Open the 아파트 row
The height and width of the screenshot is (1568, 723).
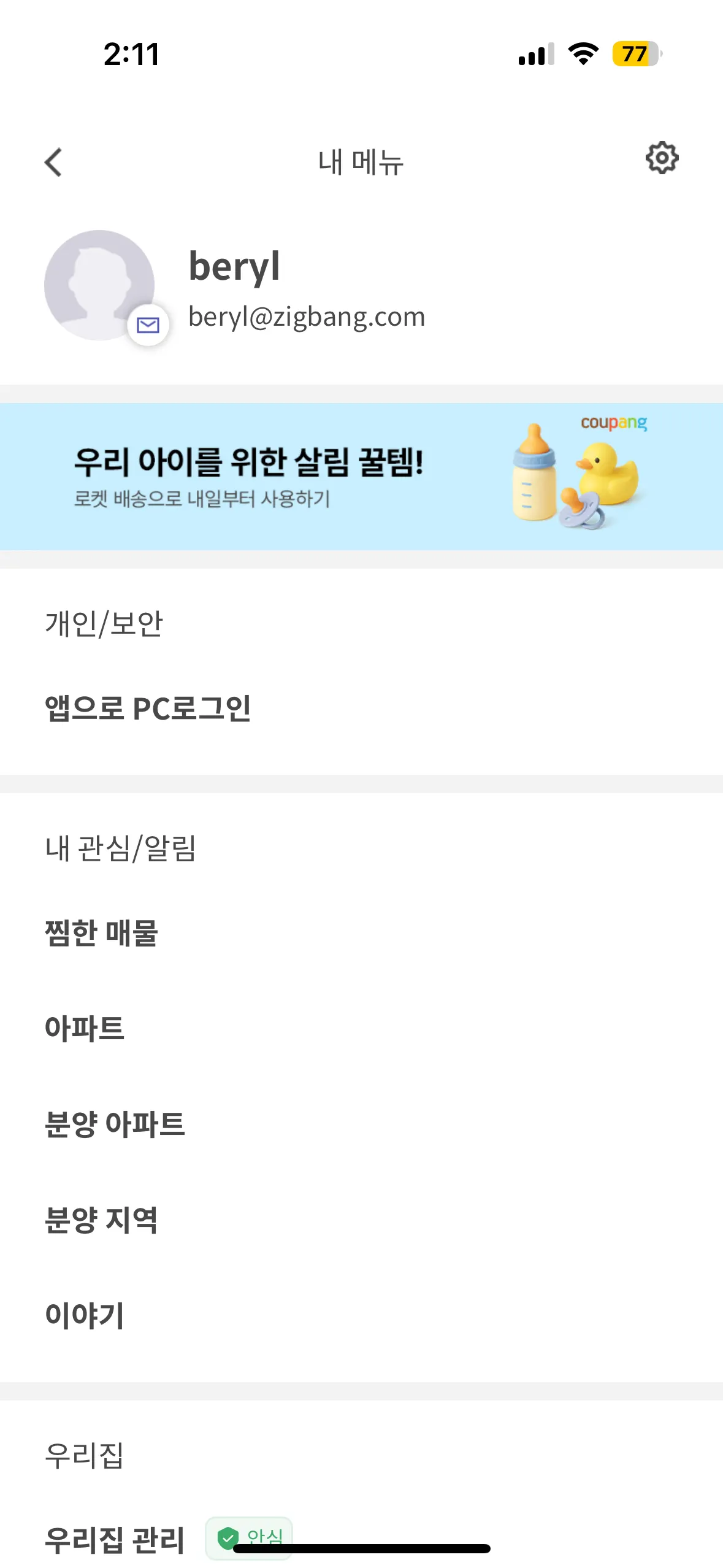coord(85,1029)
